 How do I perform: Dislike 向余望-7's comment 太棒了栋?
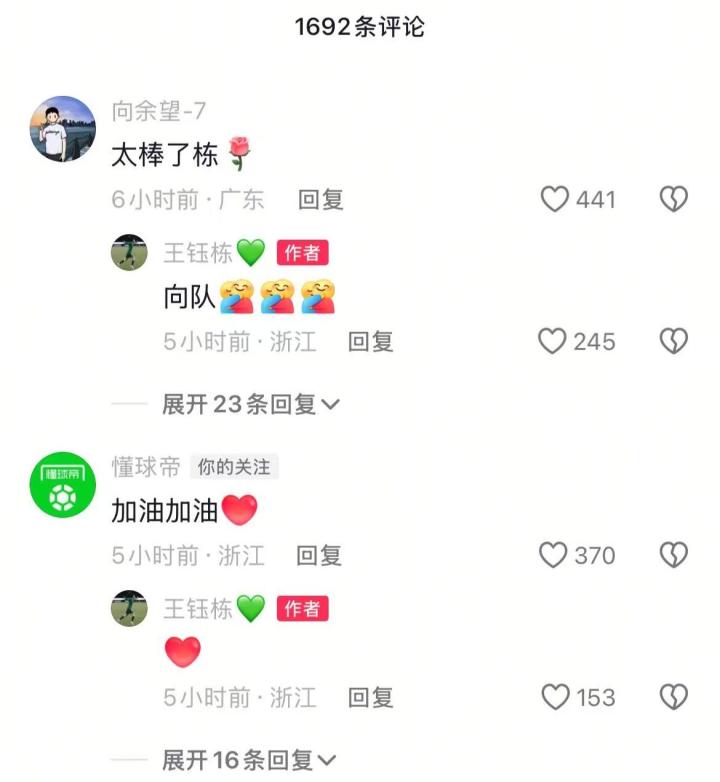(674, 199)
